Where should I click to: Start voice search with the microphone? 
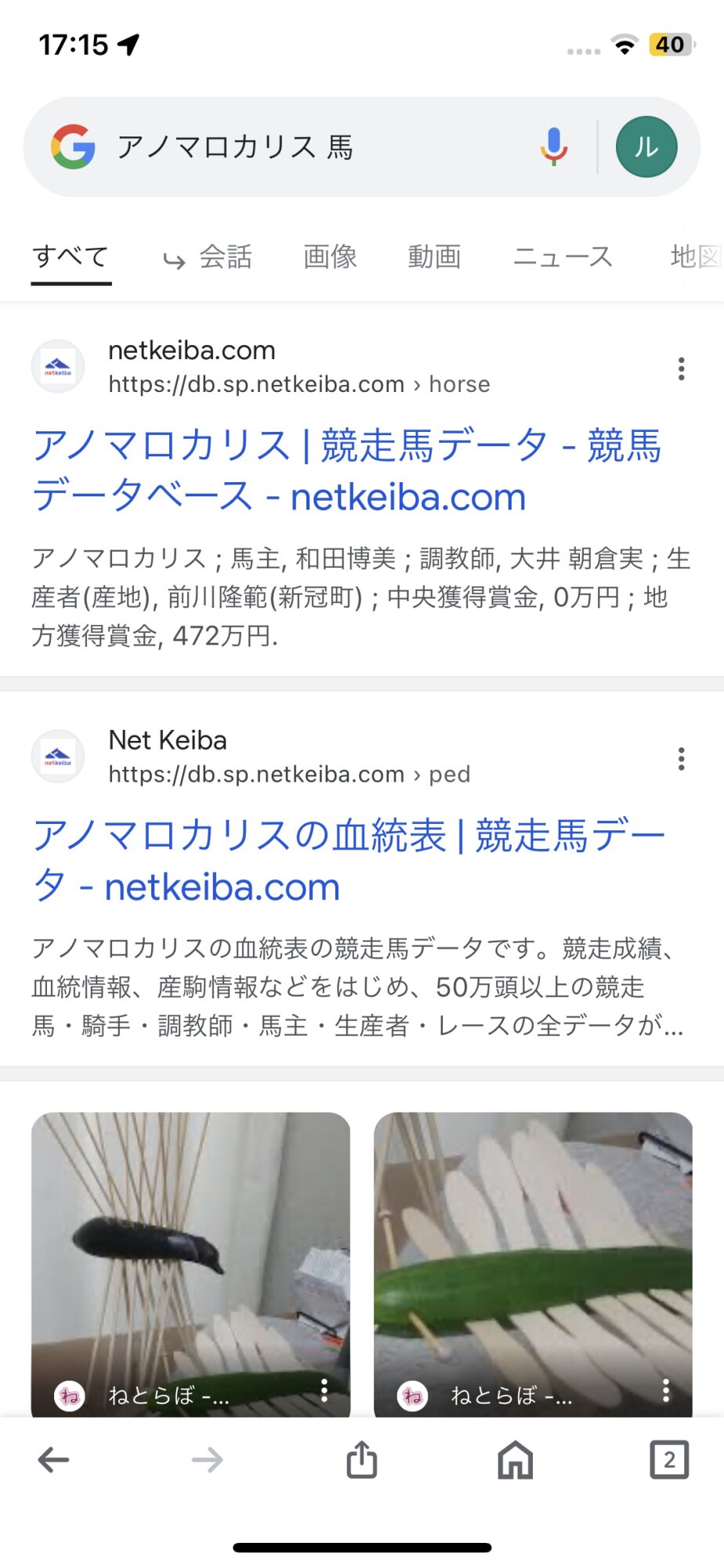click(x=553, y=147)
